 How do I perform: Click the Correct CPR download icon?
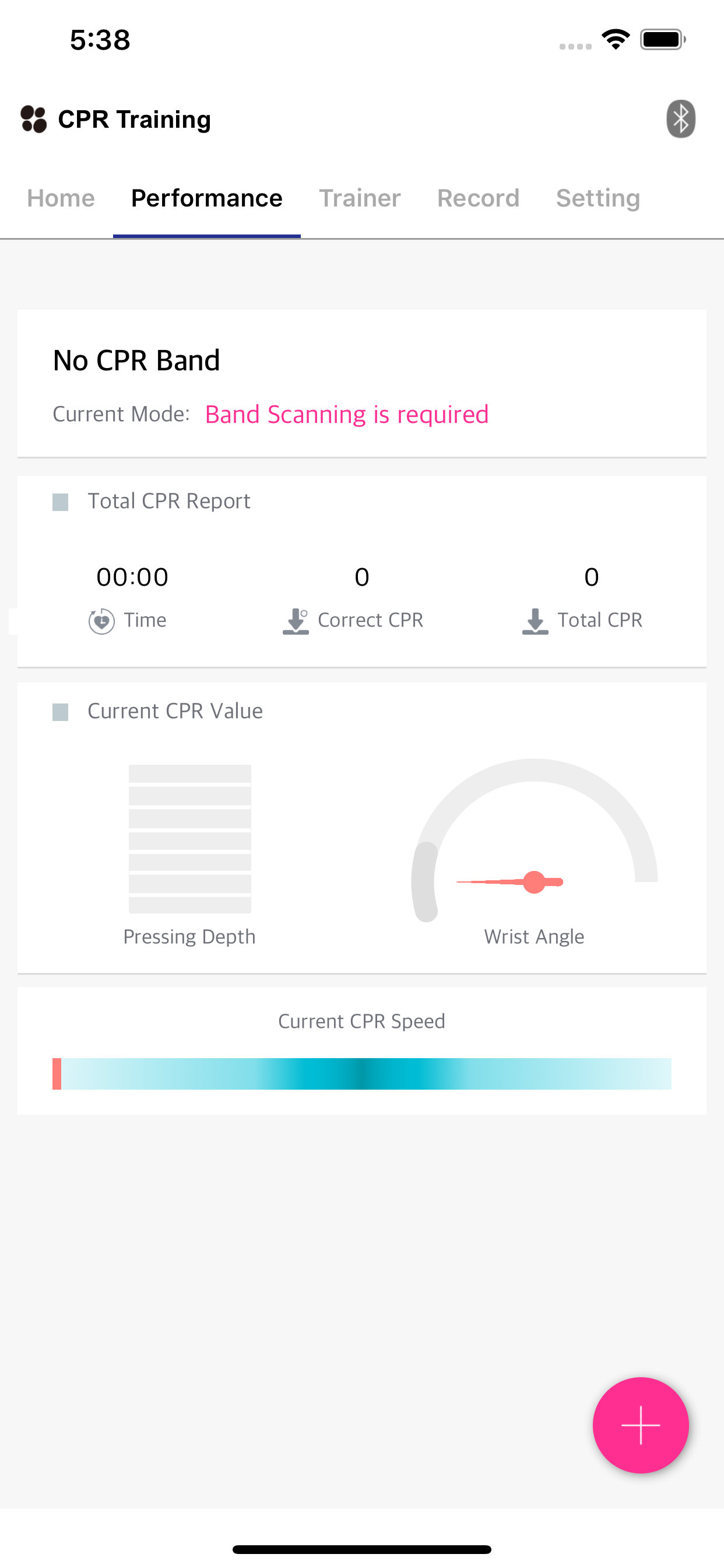click(296, 620)
